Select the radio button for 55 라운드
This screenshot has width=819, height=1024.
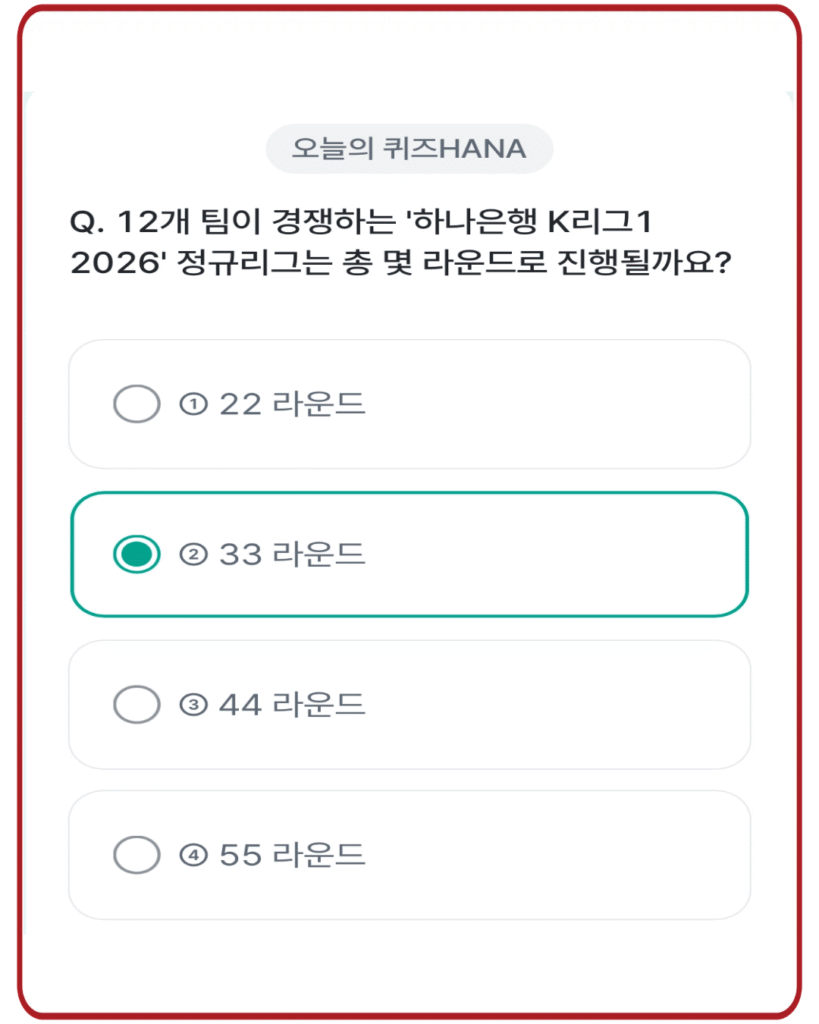tap(136, 855)
